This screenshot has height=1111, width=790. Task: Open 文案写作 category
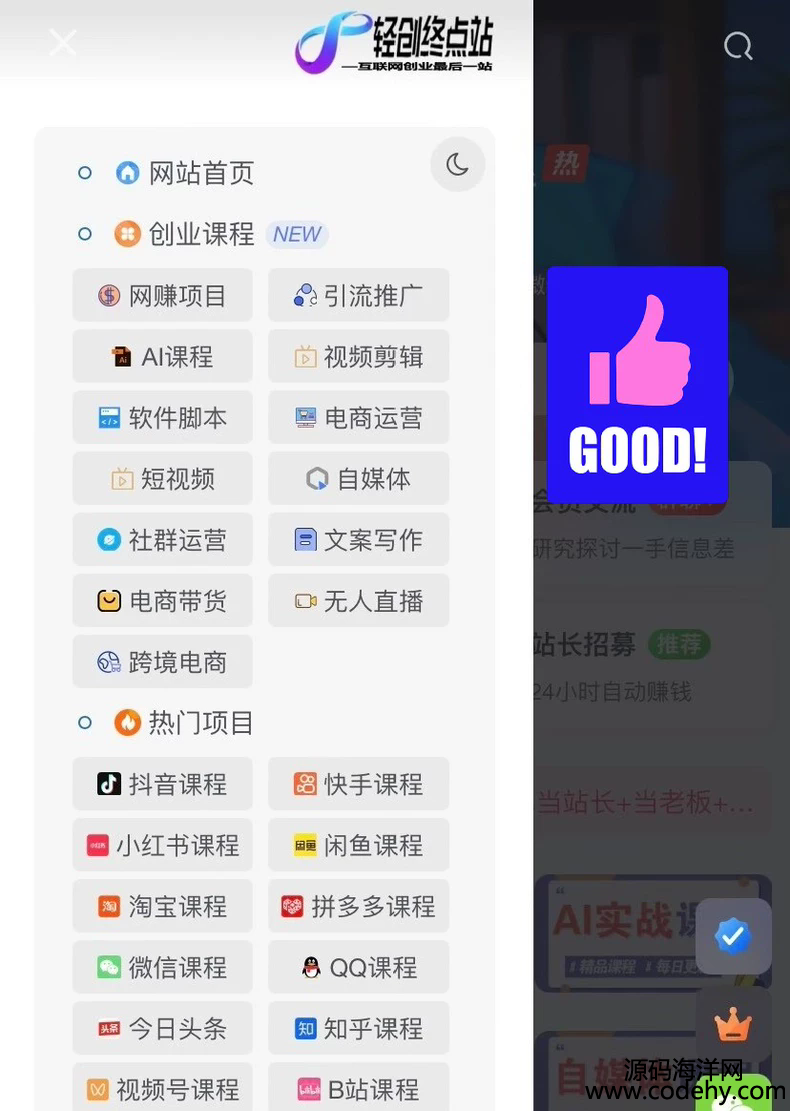tap(358, 540)
